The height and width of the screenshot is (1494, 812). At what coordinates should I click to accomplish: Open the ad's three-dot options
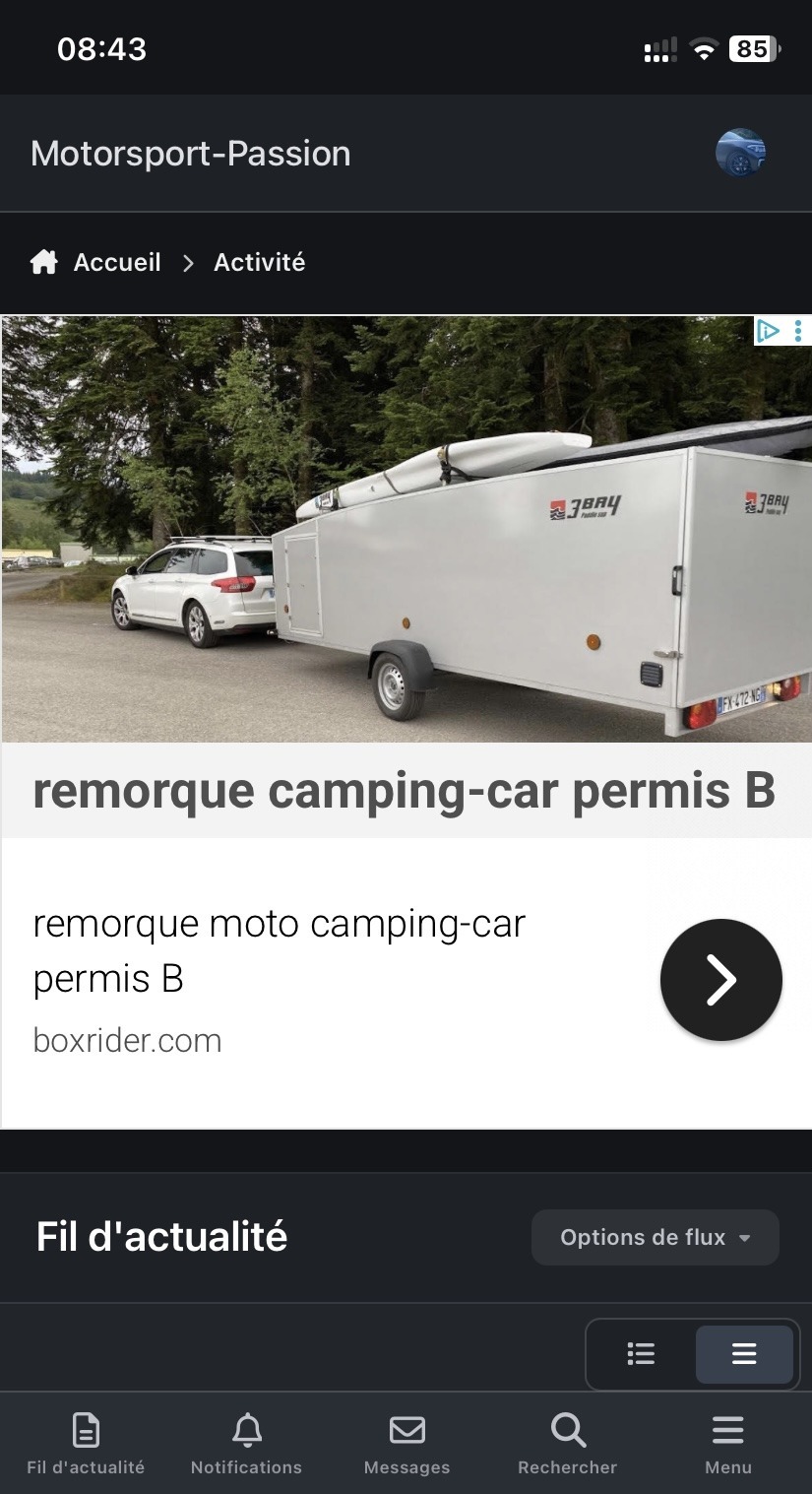tap(798, 331)
